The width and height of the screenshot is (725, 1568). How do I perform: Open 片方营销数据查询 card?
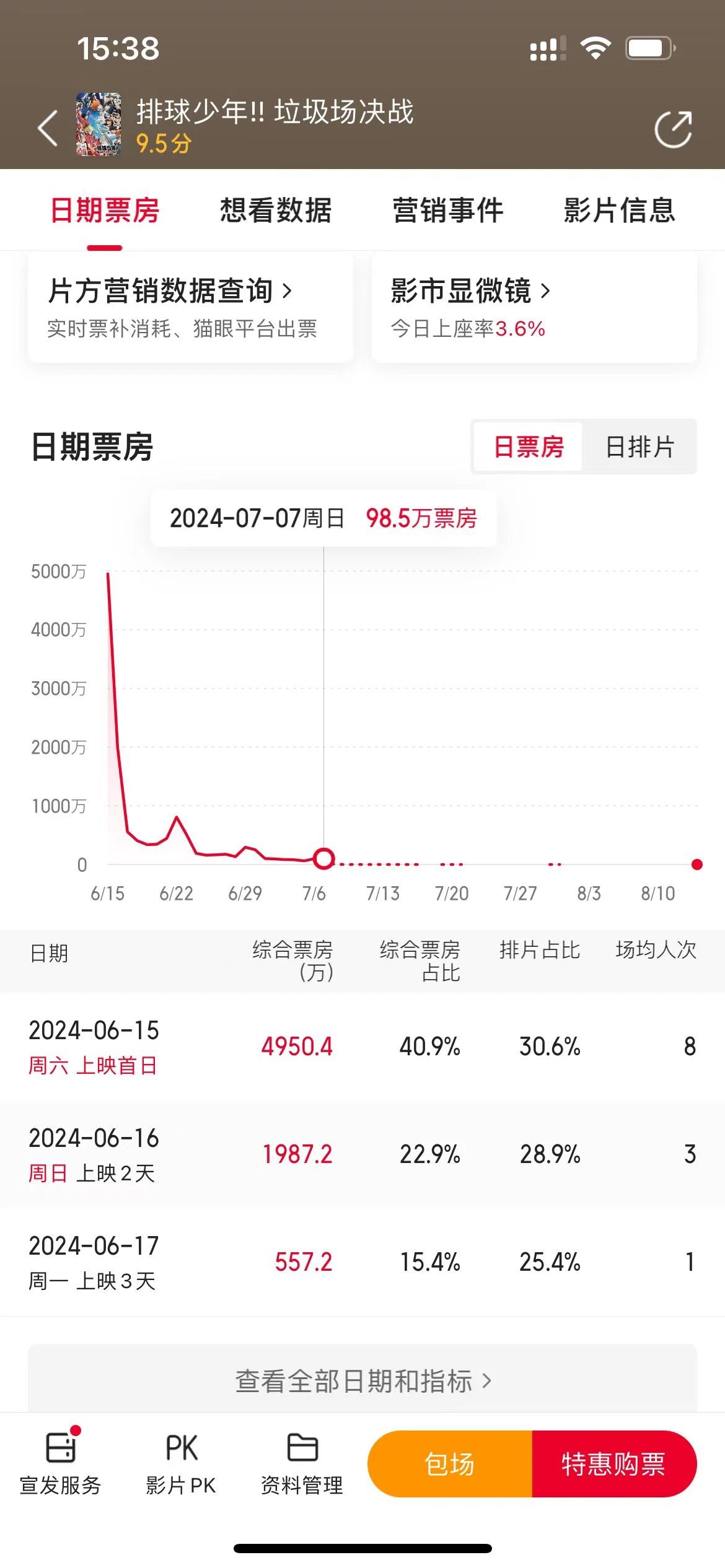[190, 308]
